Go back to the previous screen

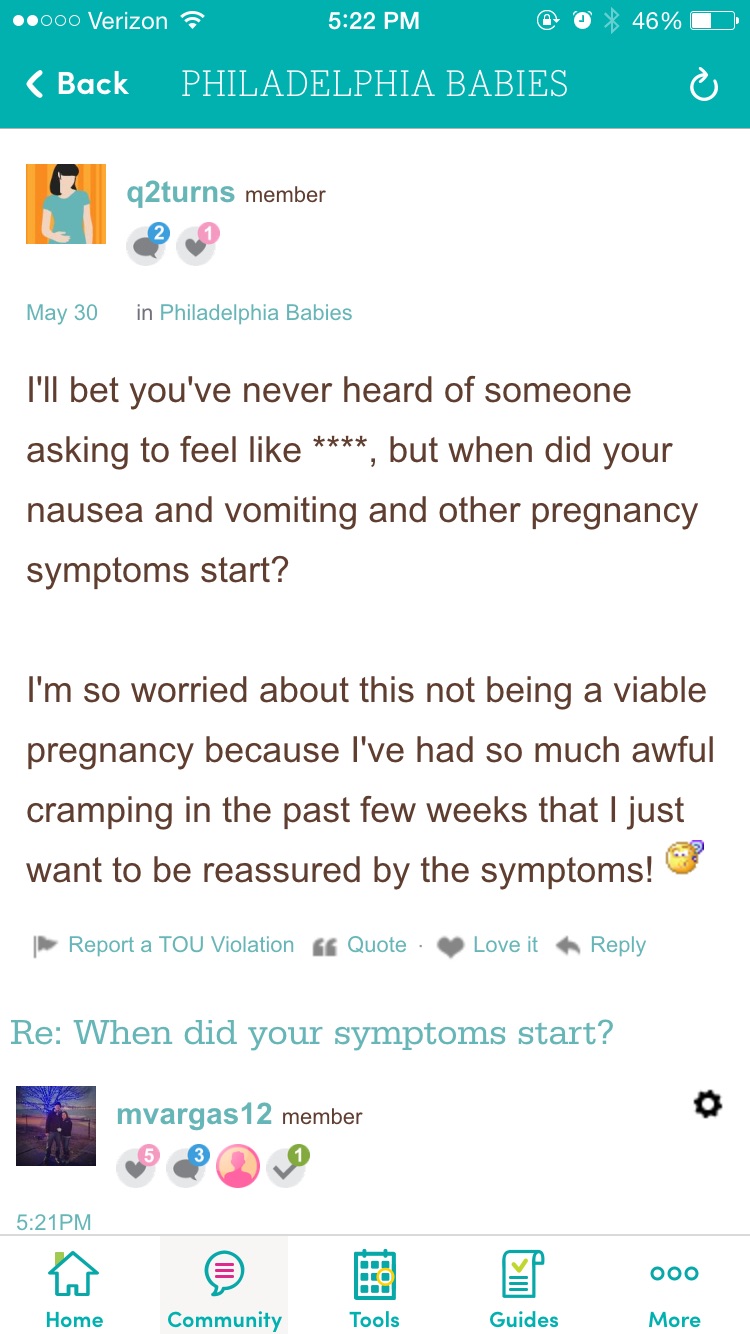click(x=78, y=84)
